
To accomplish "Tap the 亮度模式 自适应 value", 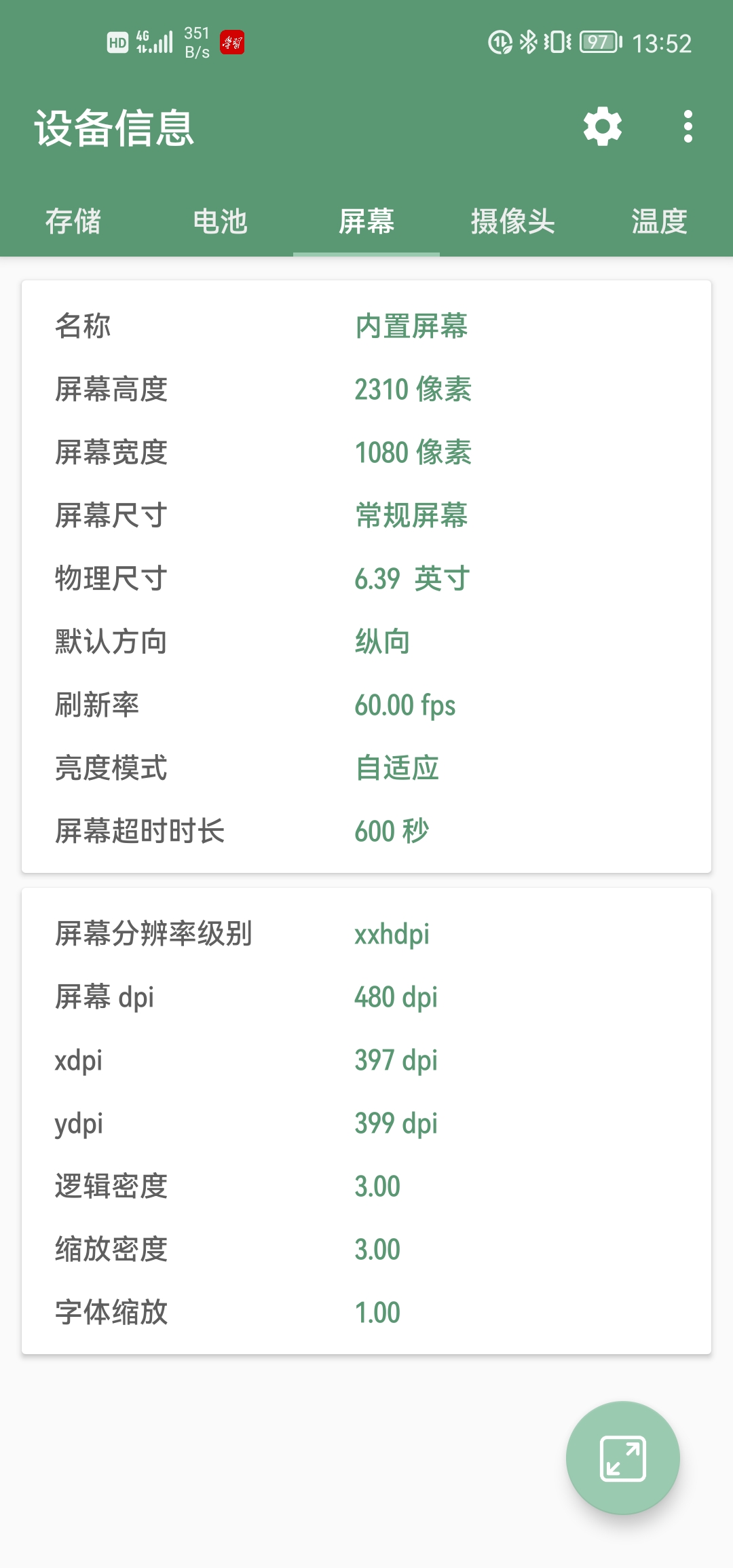I will tap(396, 768).
